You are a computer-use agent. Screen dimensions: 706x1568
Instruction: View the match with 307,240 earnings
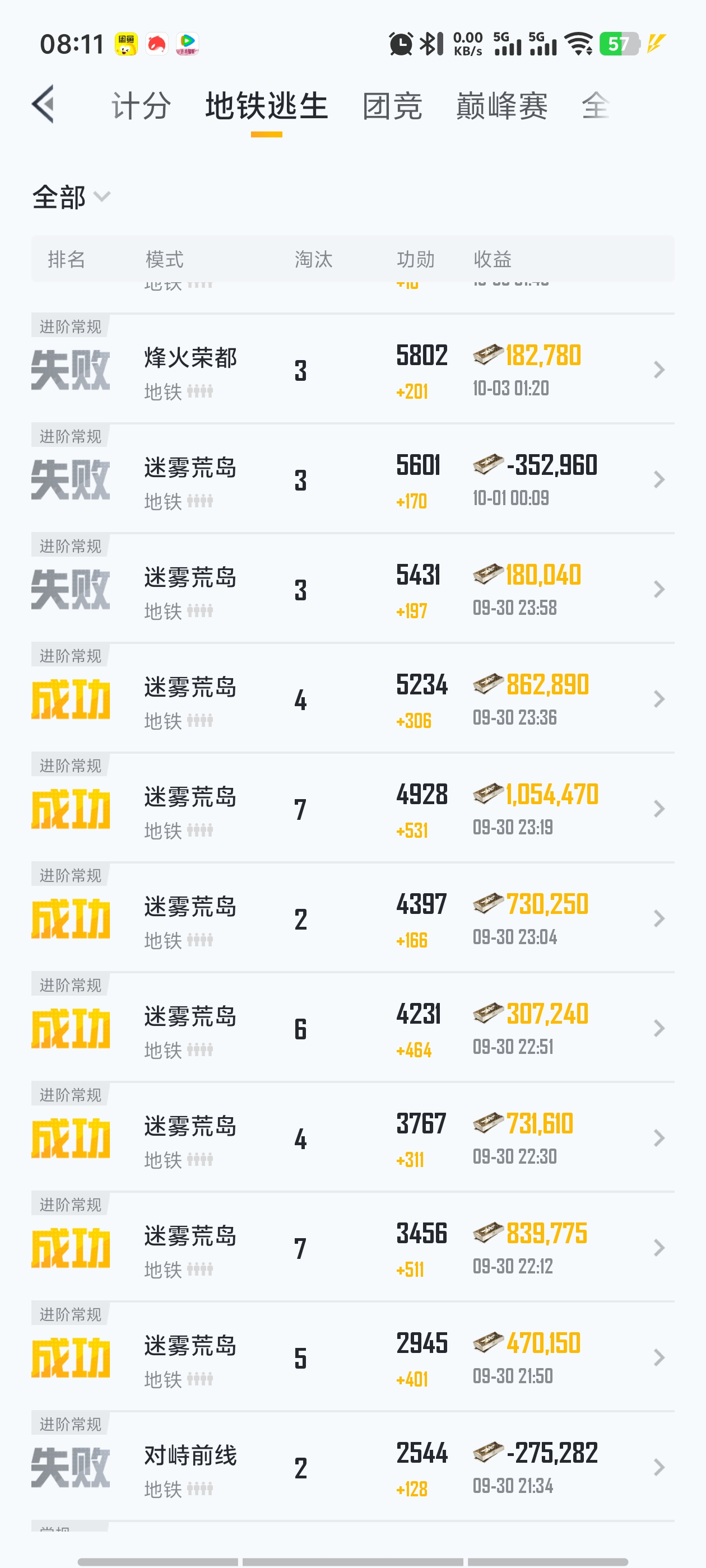tap(352, 1028)
